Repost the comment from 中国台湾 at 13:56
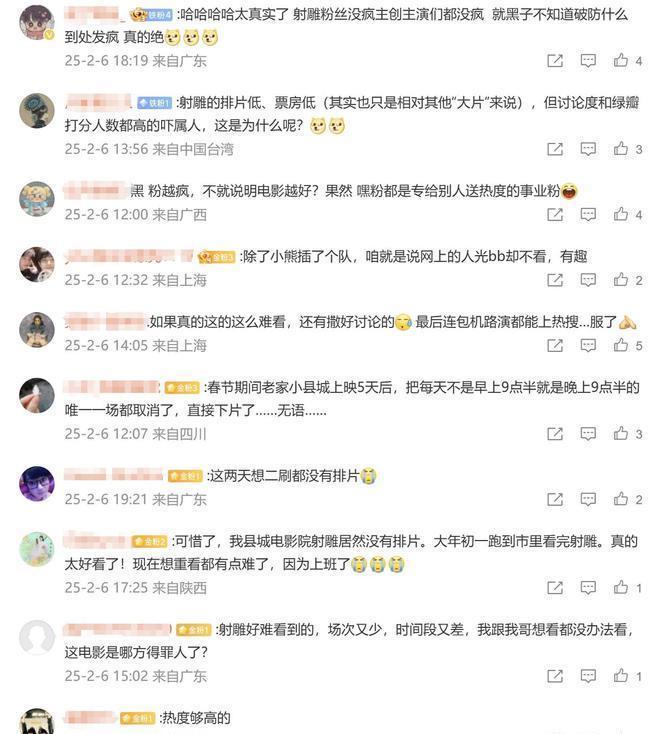Image resolution: width=660 pixels, height=734 pixels. [554, 149]
